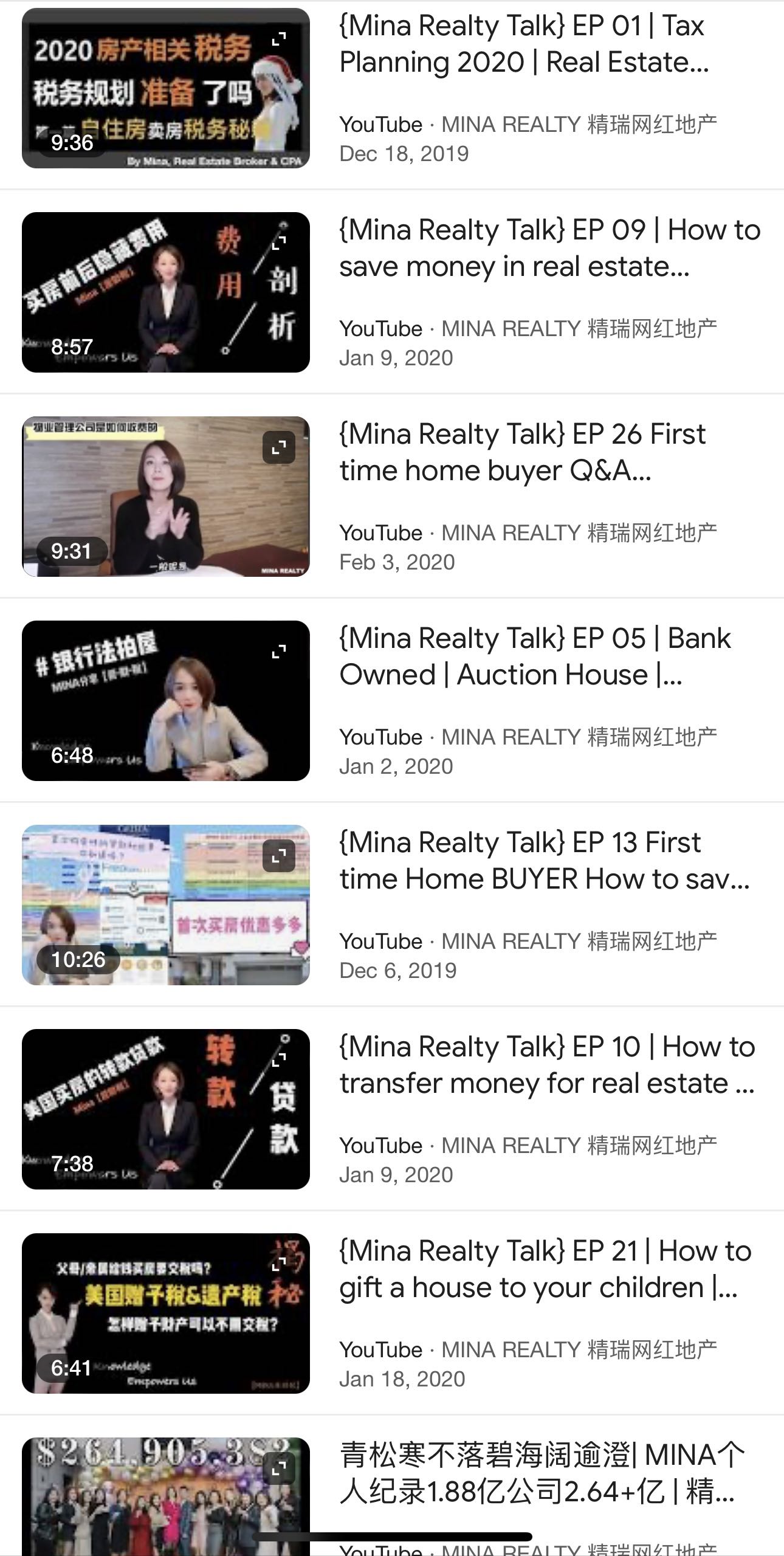This screenshot has height=1556, width=784.
Task: Open EP 01 Tax Planning 2020 video
Action: 523,44
